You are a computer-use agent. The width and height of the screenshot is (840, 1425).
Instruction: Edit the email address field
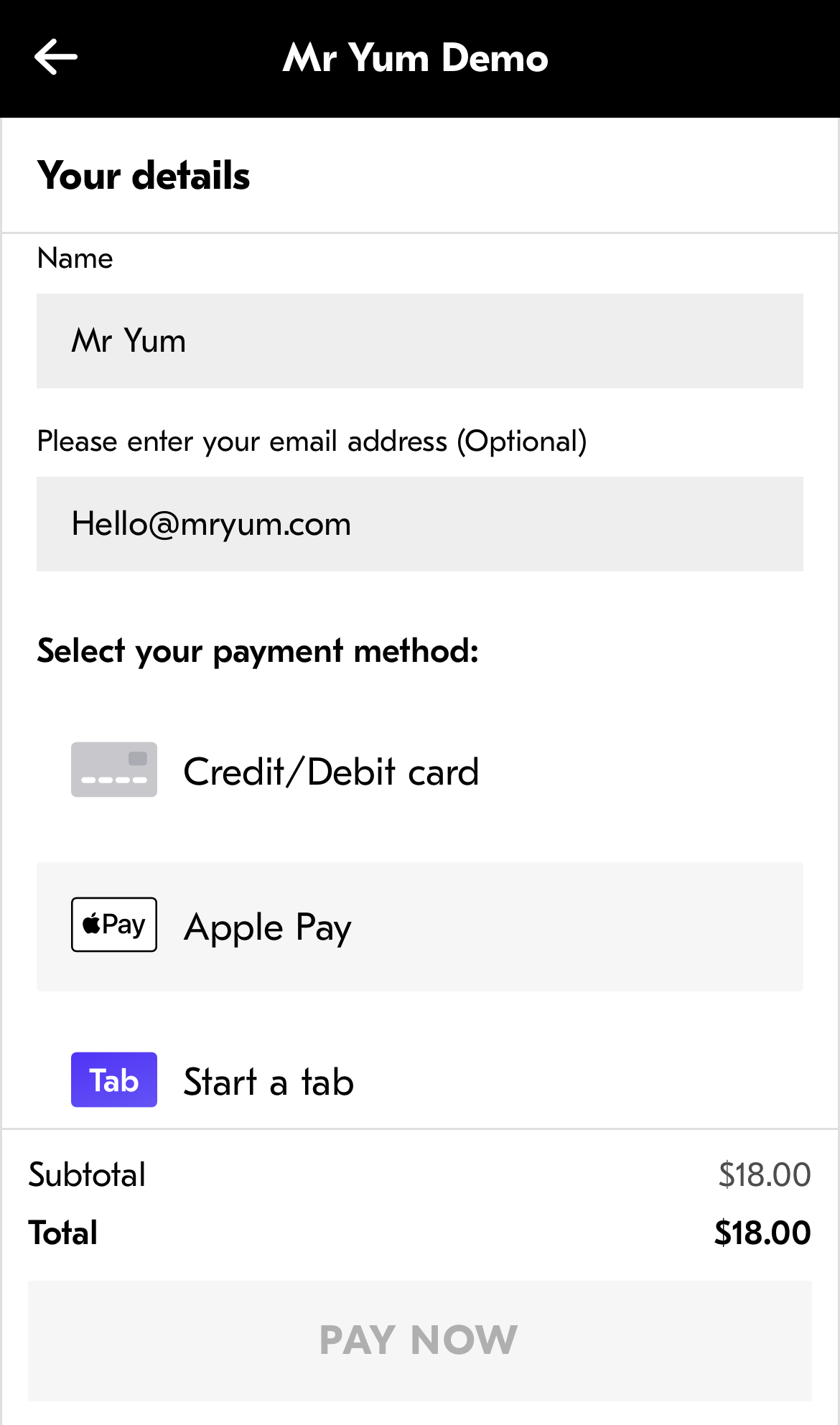(420, 524)
